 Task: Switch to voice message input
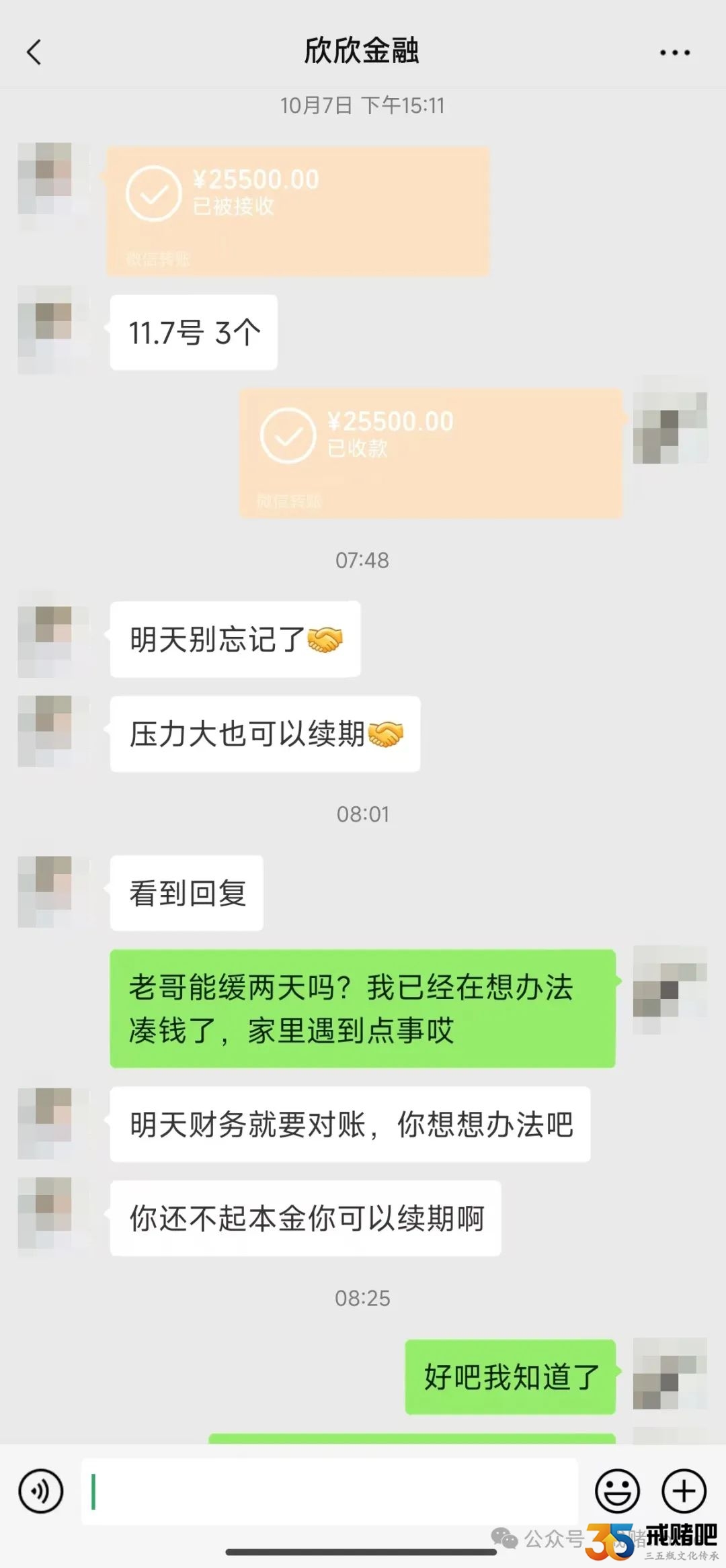pyautogui.click(x=41, y=1491)
